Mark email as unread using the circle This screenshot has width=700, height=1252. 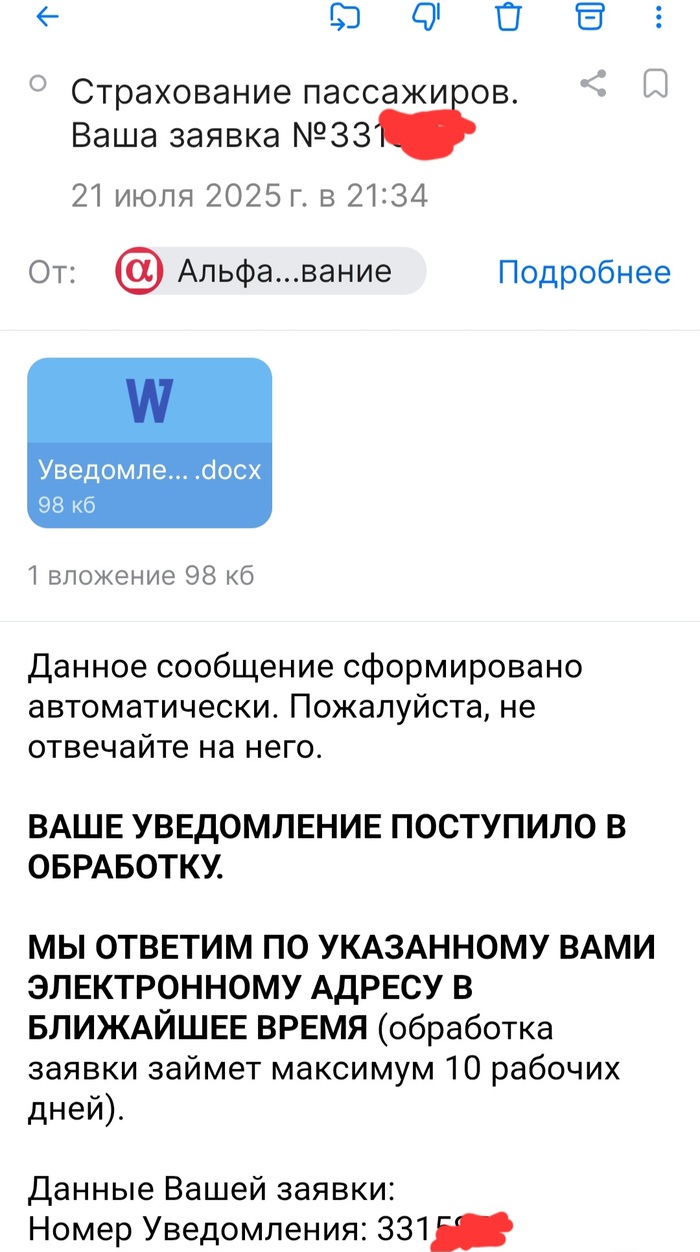(38, 84)
